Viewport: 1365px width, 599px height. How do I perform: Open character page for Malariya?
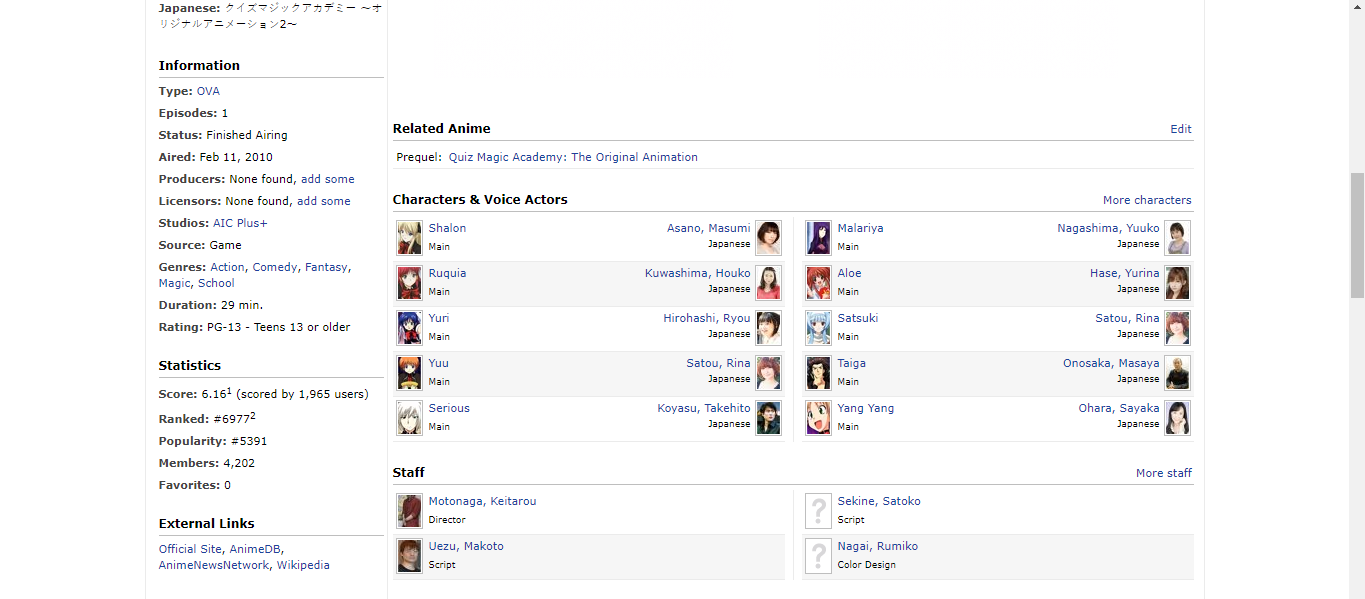pos(860,228)
